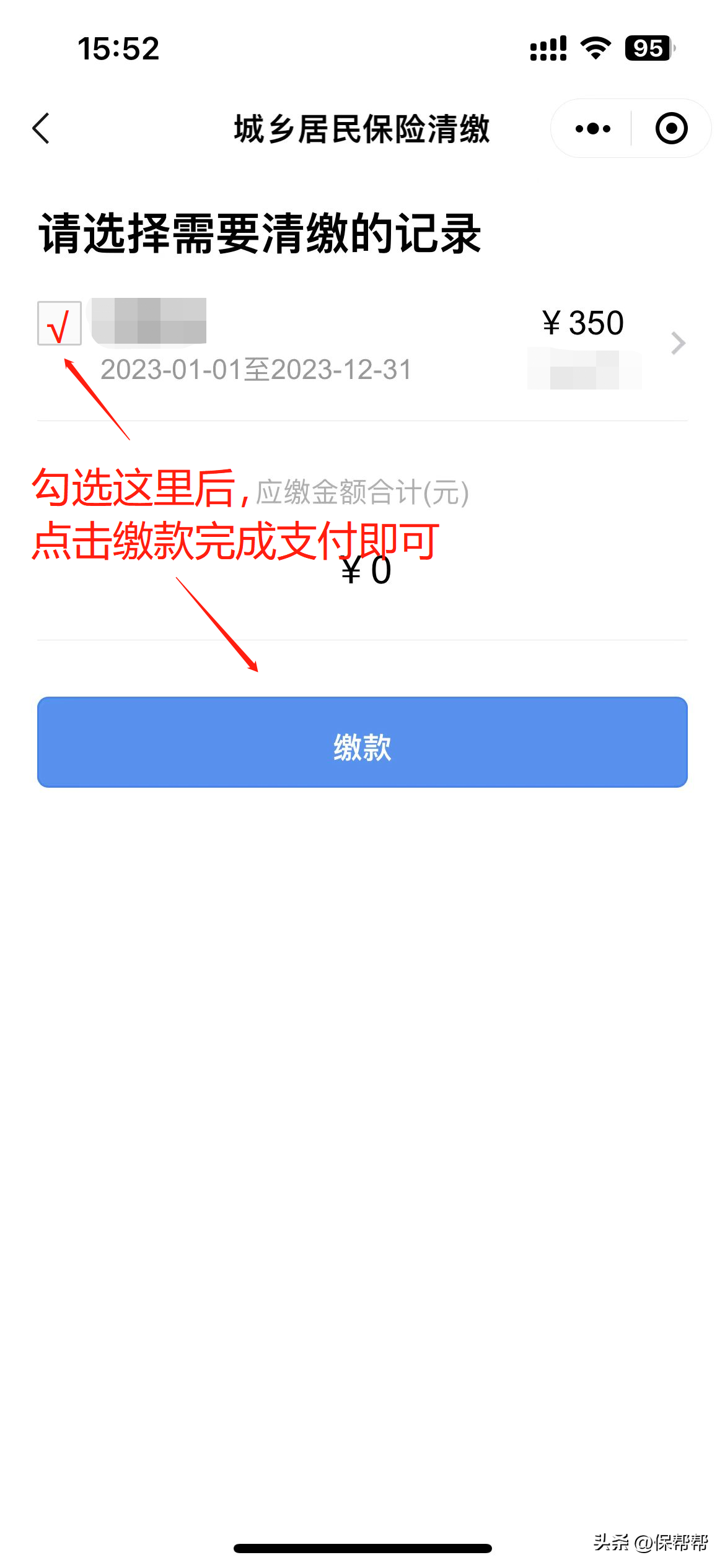Open details of the ¥350 record
This screenshot has width=725, height=1568.
[x=678, y=343]
